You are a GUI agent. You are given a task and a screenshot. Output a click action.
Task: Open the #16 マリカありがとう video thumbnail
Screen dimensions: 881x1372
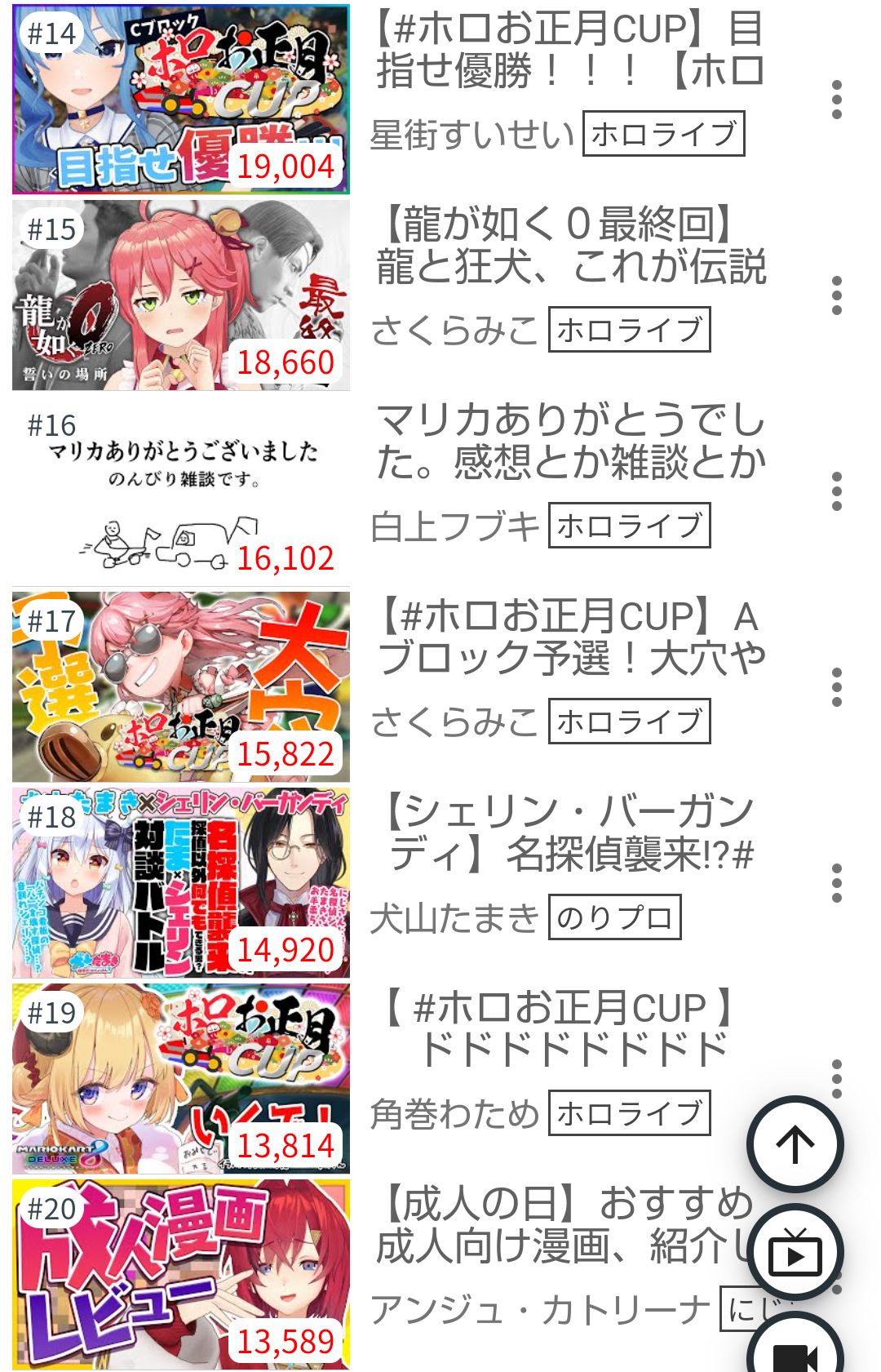(x=181, y=491)
